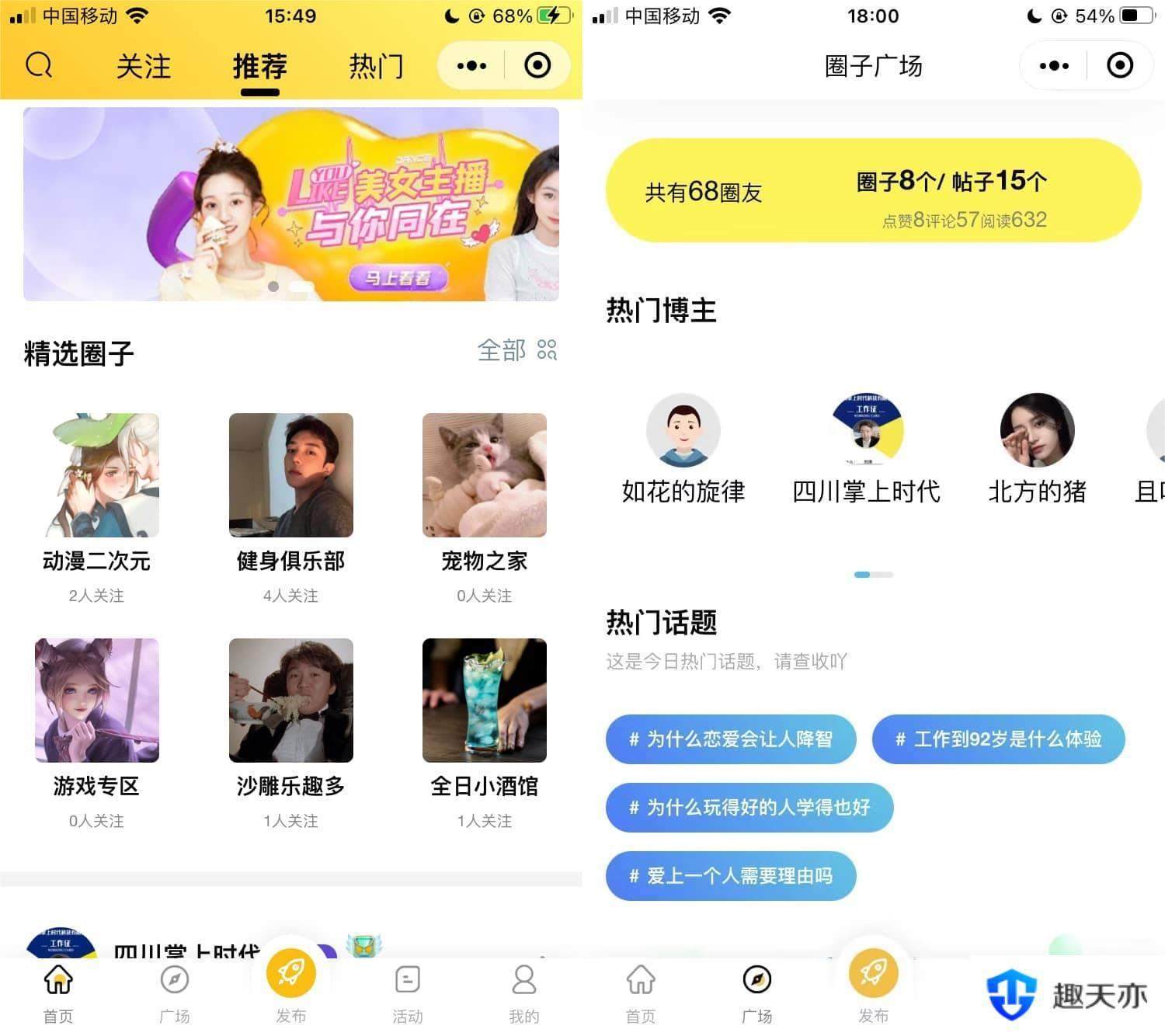Open the 游戏专区 circle
The image size is (1165, 1036).
(x=96, y=701)
